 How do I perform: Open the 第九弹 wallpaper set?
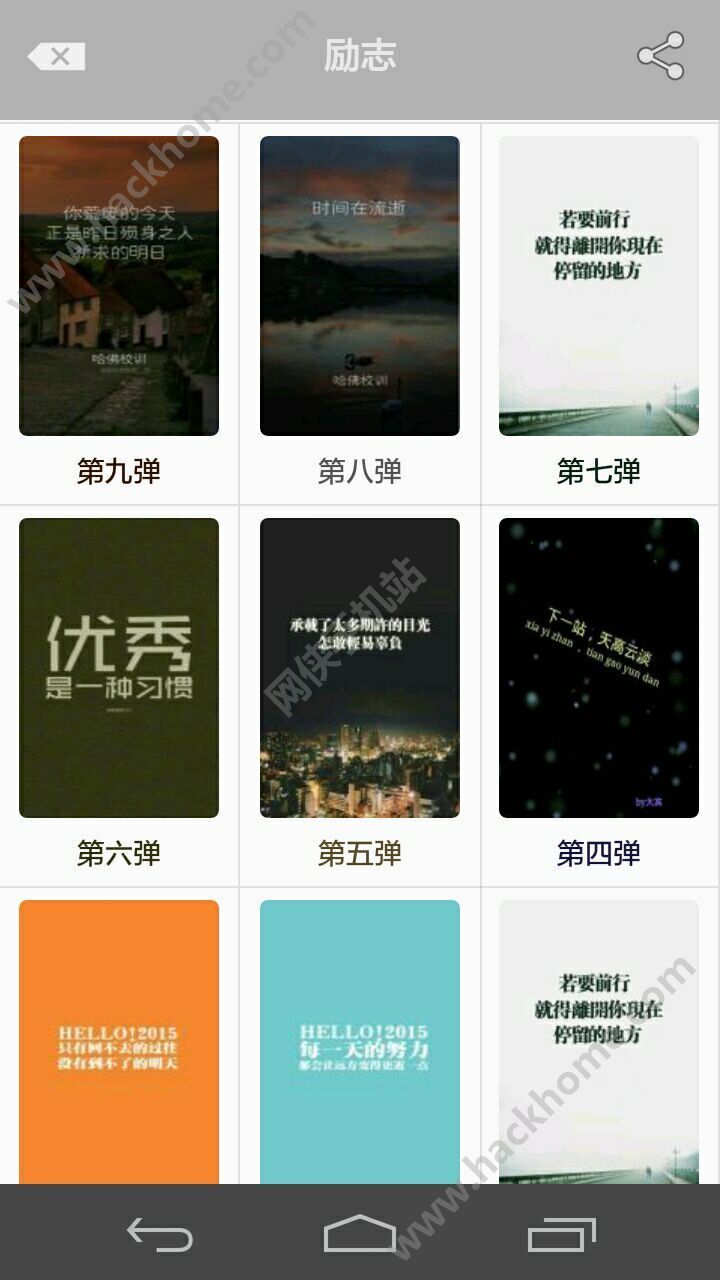click(x=119, y=286)
